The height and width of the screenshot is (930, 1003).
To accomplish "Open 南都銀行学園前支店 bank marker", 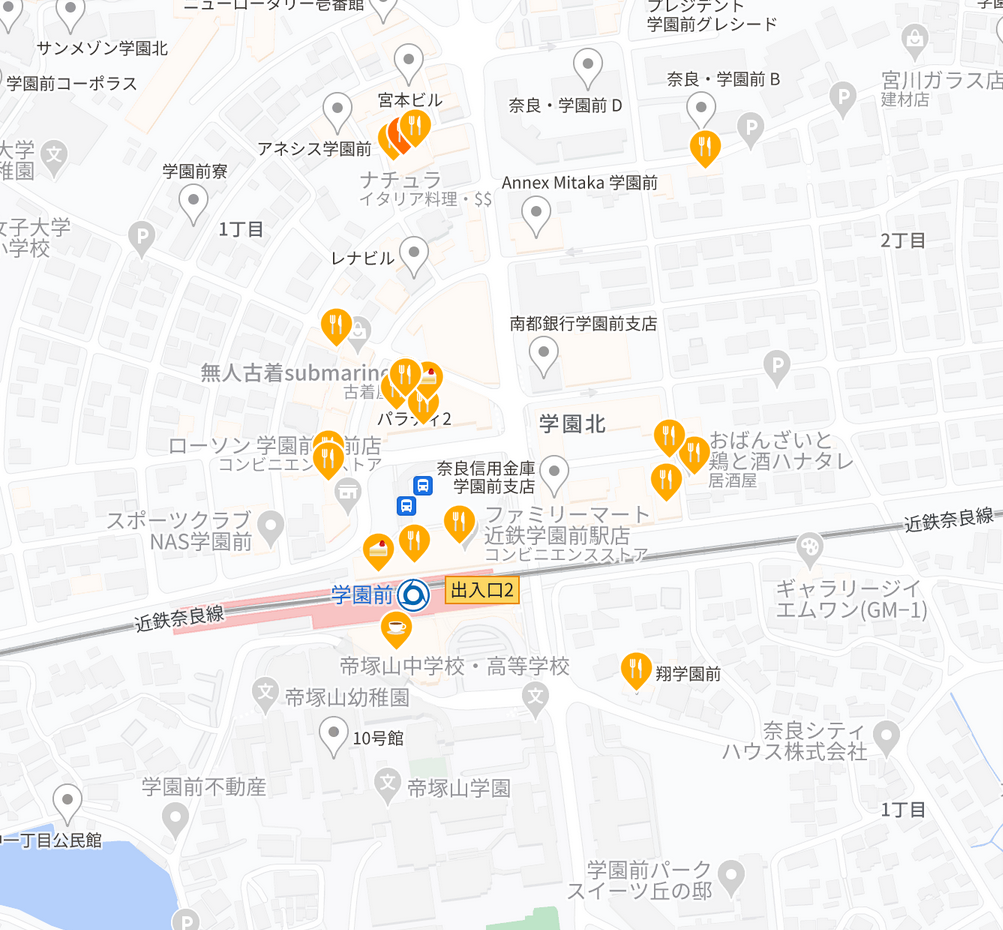I will click(x=544, y=354).
